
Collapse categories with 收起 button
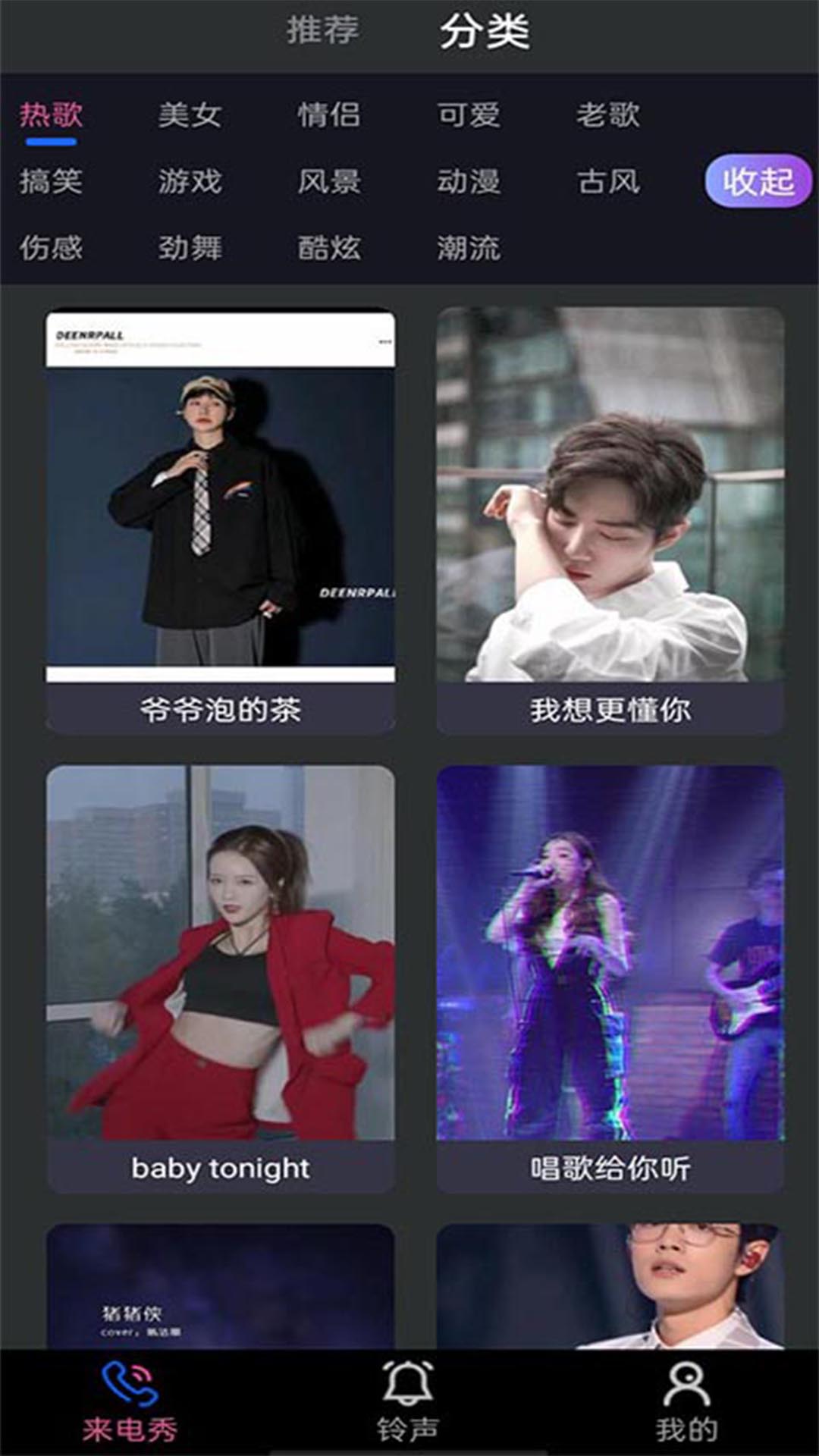758,181
